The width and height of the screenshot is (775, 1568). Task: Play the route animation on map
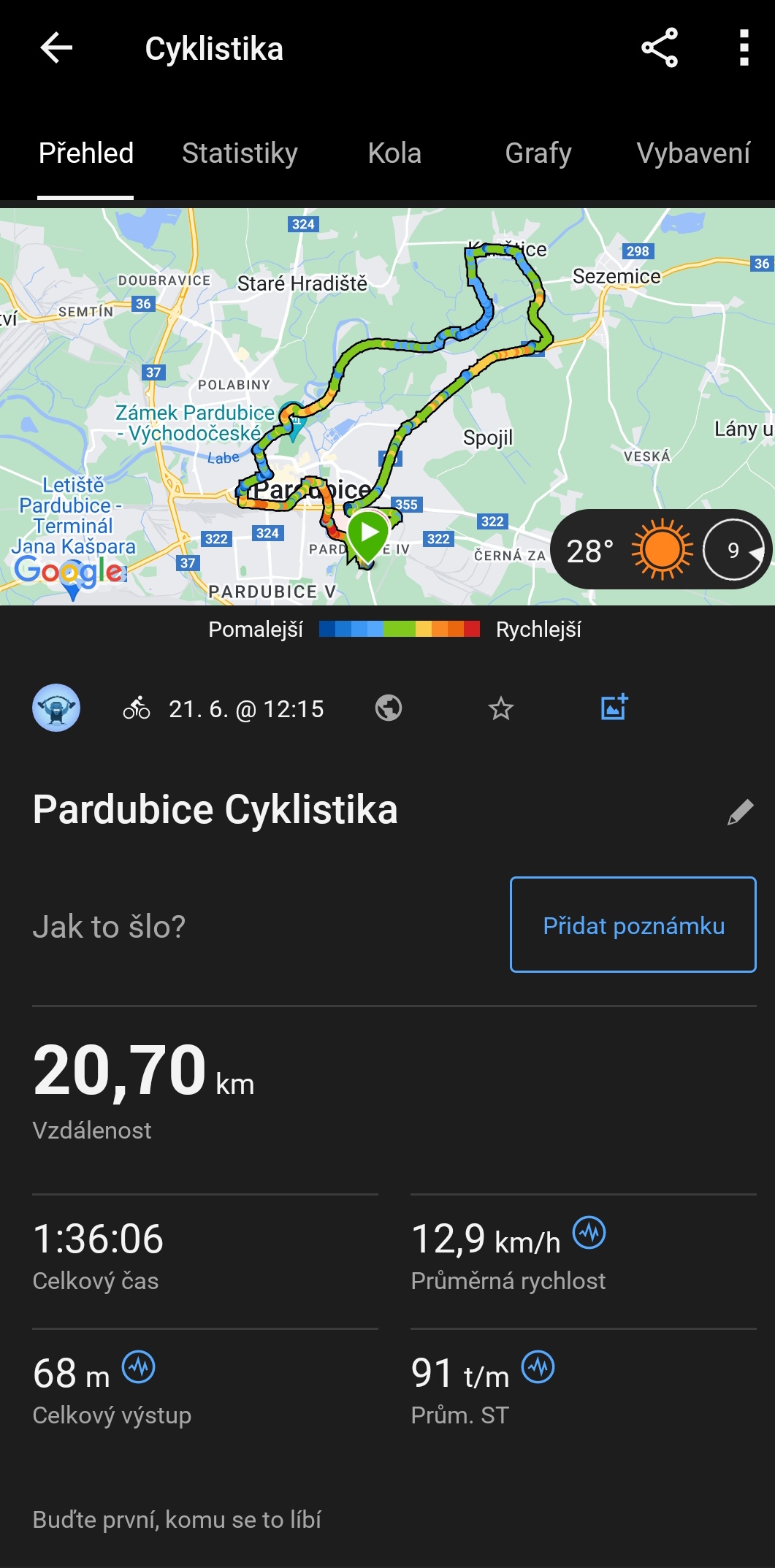pos(369,534)
